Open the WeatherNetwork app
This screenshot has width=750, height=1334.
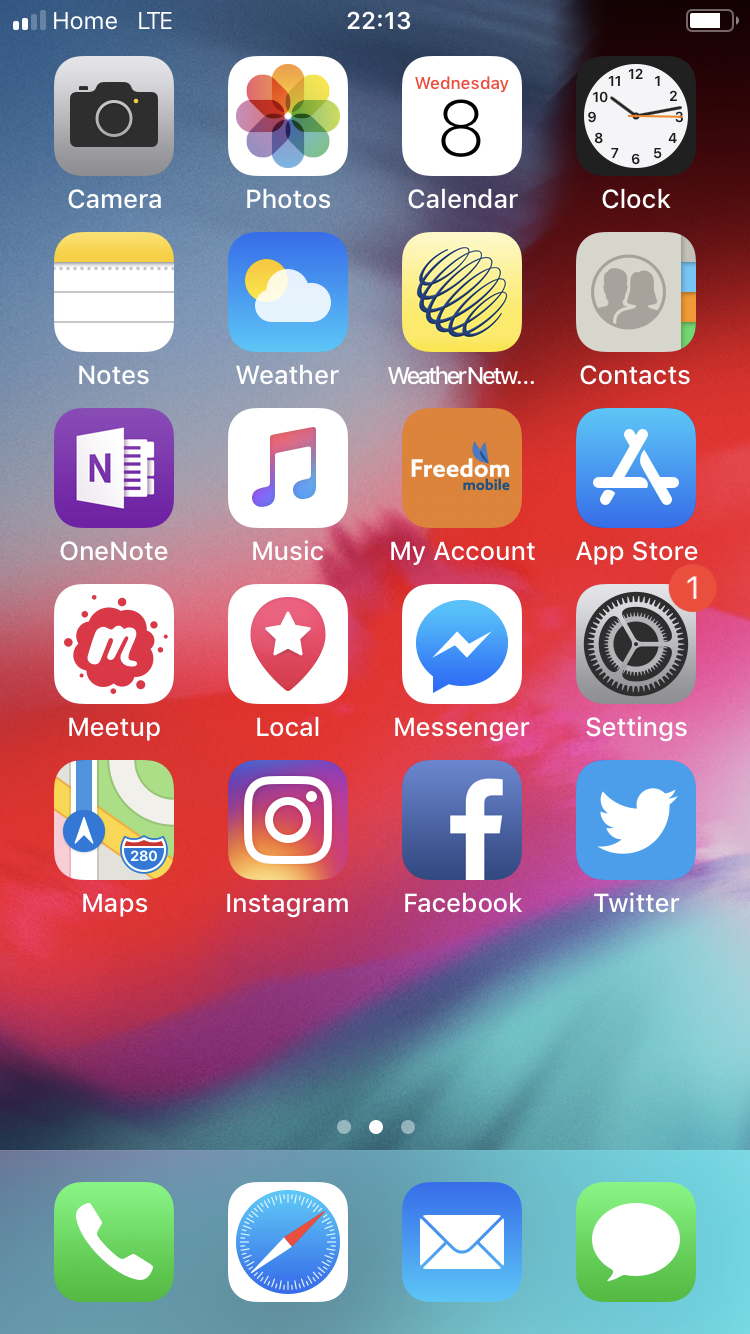pos(462,292)
